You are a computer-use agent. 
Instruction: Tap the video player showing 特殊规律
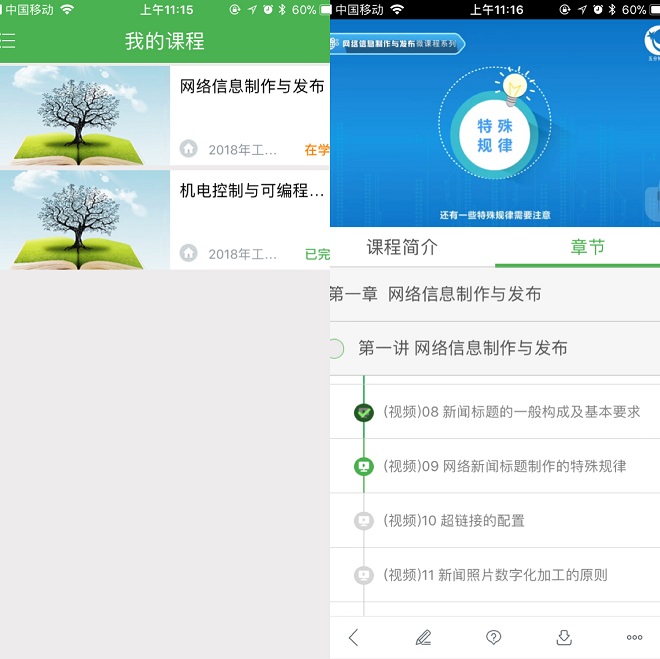coord(495,125)
